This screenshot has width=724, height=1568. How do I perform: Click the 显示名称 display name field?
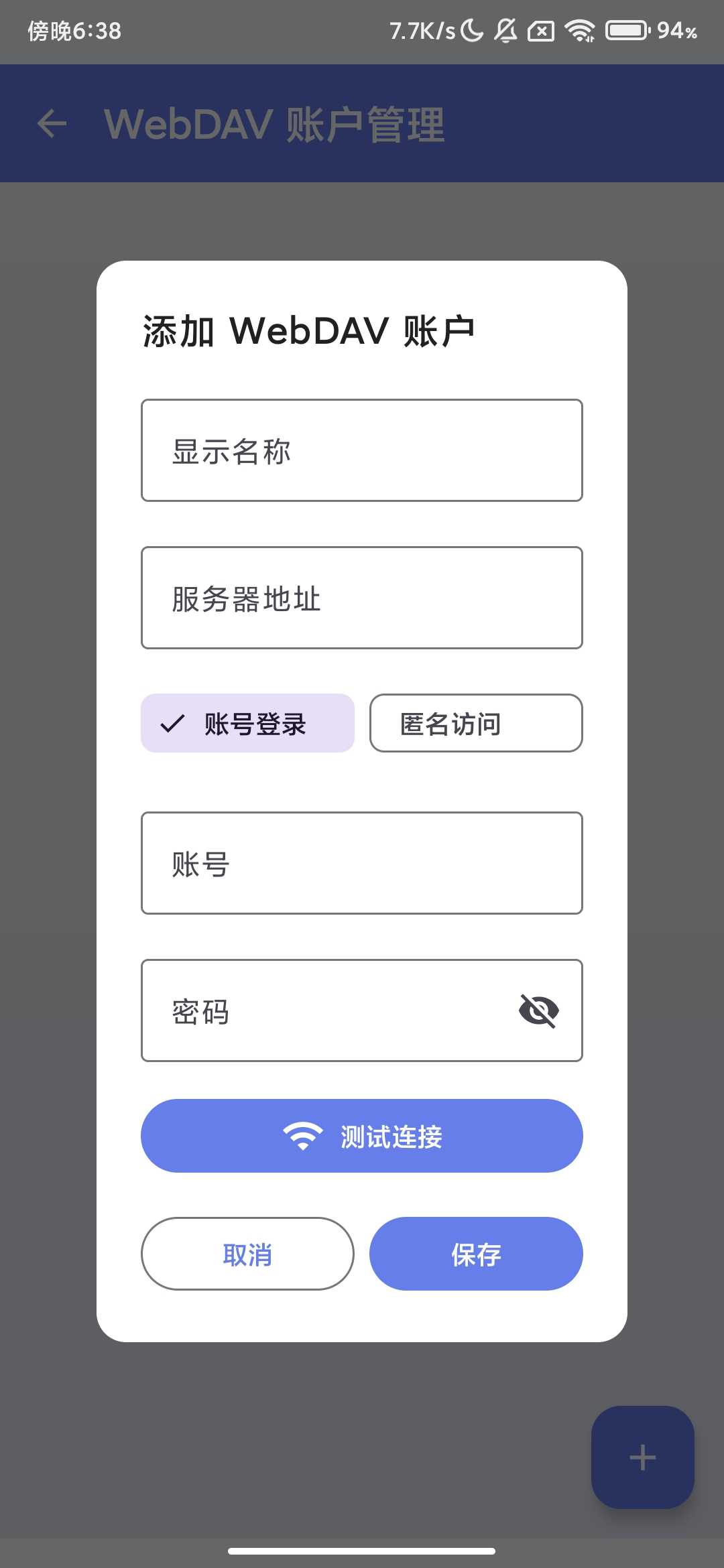[x=361, y=450]
